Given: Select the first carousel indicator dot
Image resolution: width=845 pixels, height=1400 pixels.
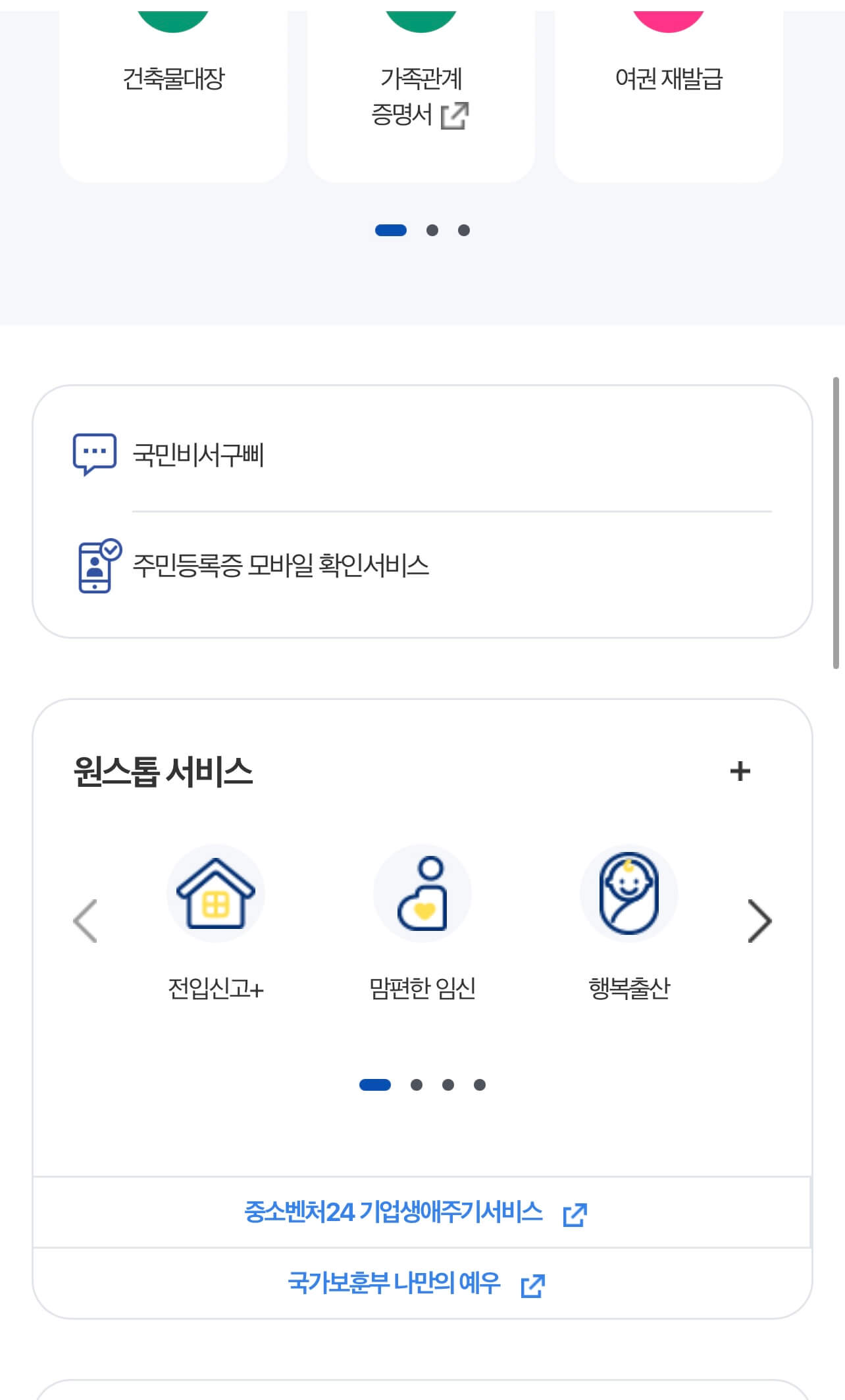Looking at the screenshot, I should point(391,230).
